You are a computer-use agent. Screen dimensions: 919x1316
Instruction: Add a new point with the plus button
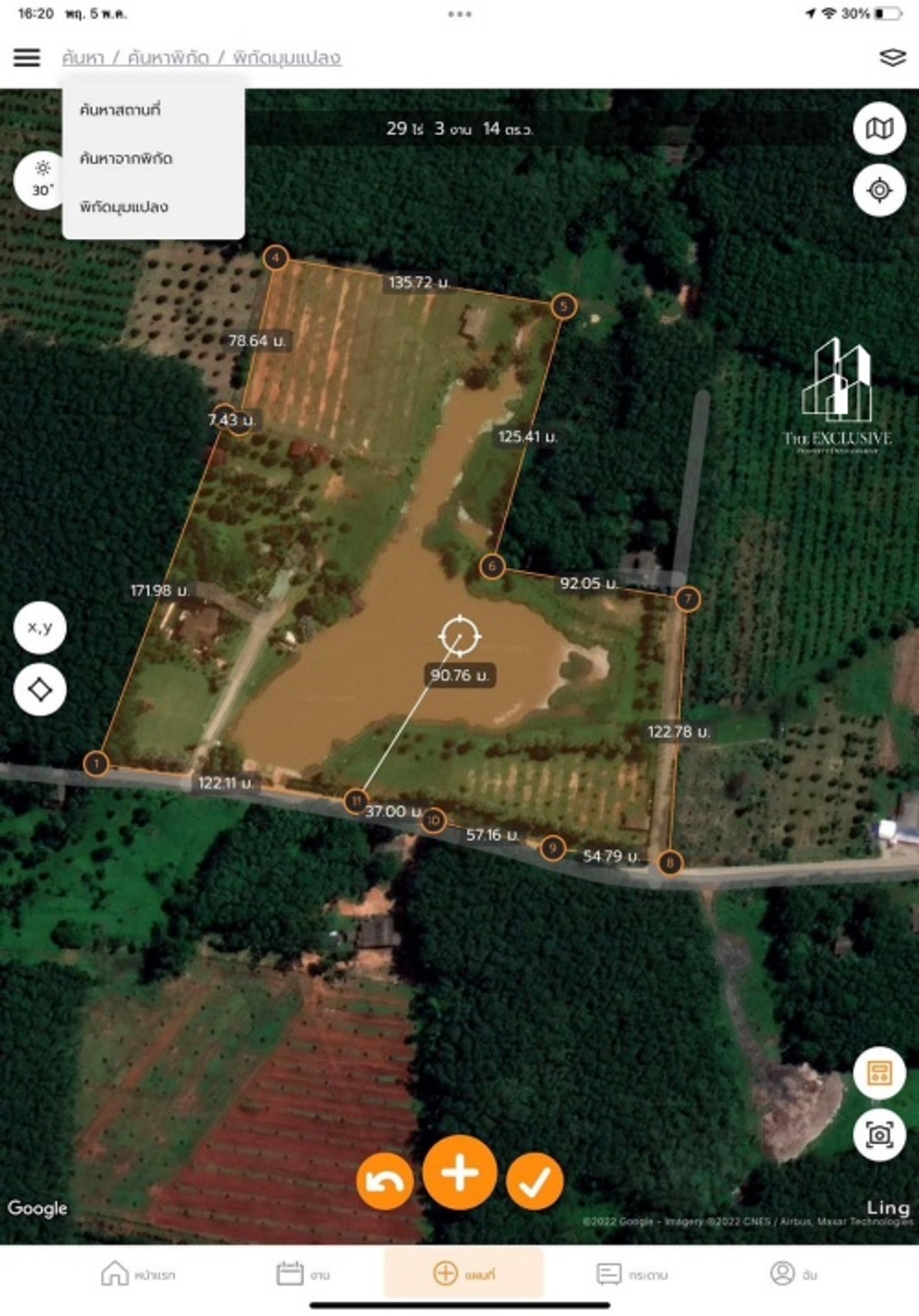[459, 1173]
